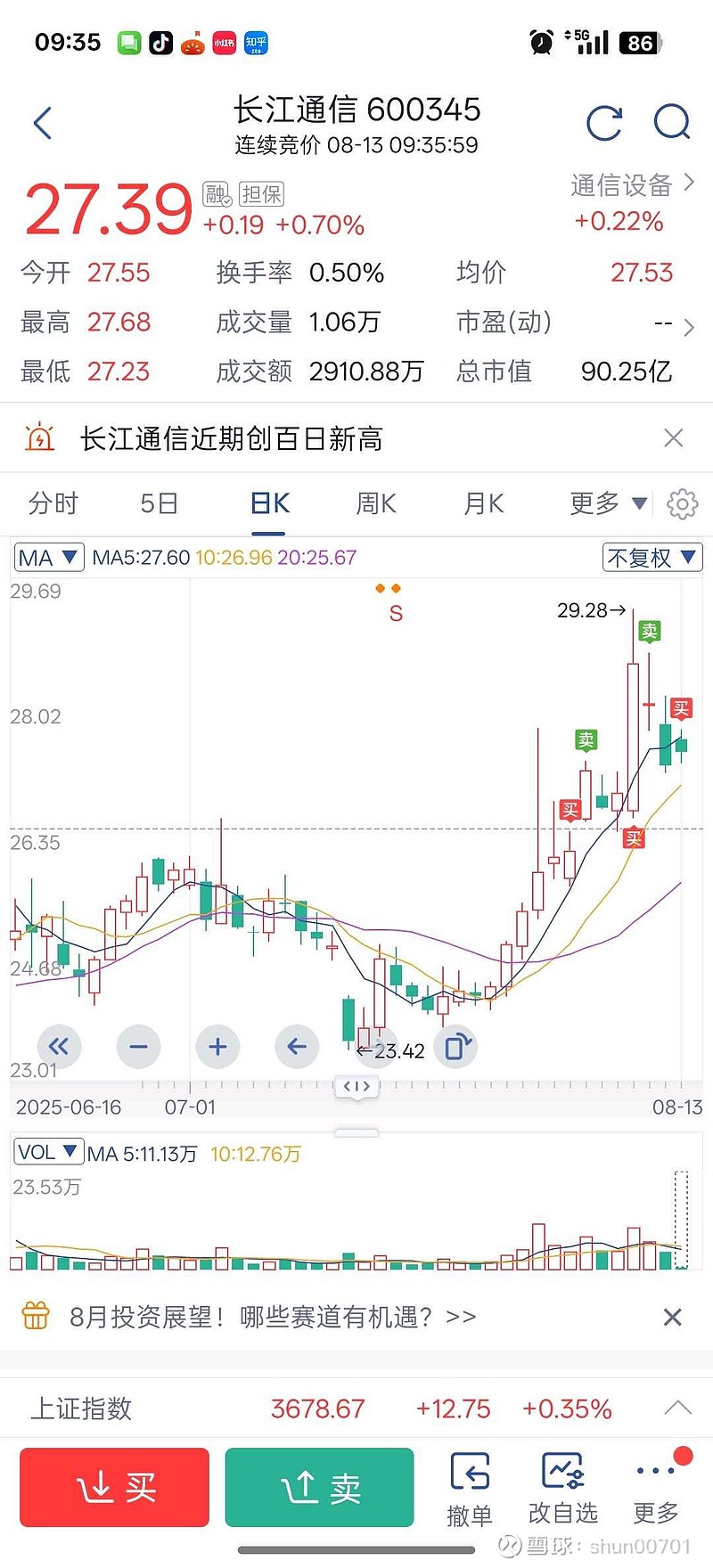Open the chart settings gear
Image resolution: width=713 pixels, height=1568 pixels.
tap(682, 503)
